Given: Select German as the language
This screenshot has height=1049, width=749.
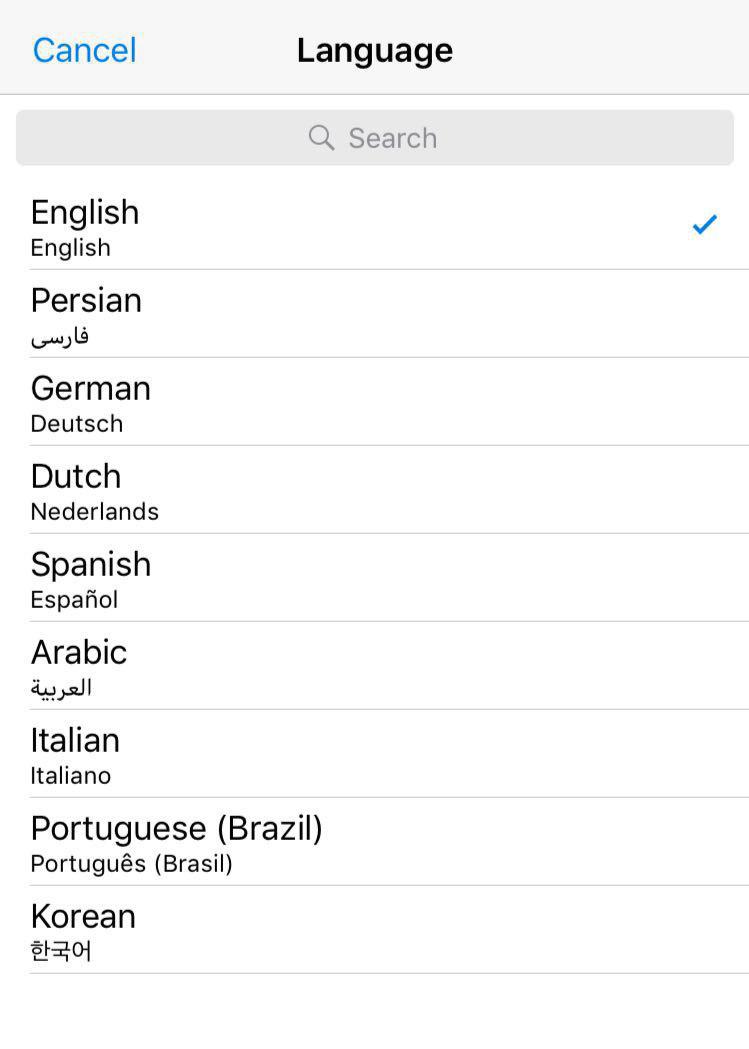Looking at the screenshot, I should 90,388.
